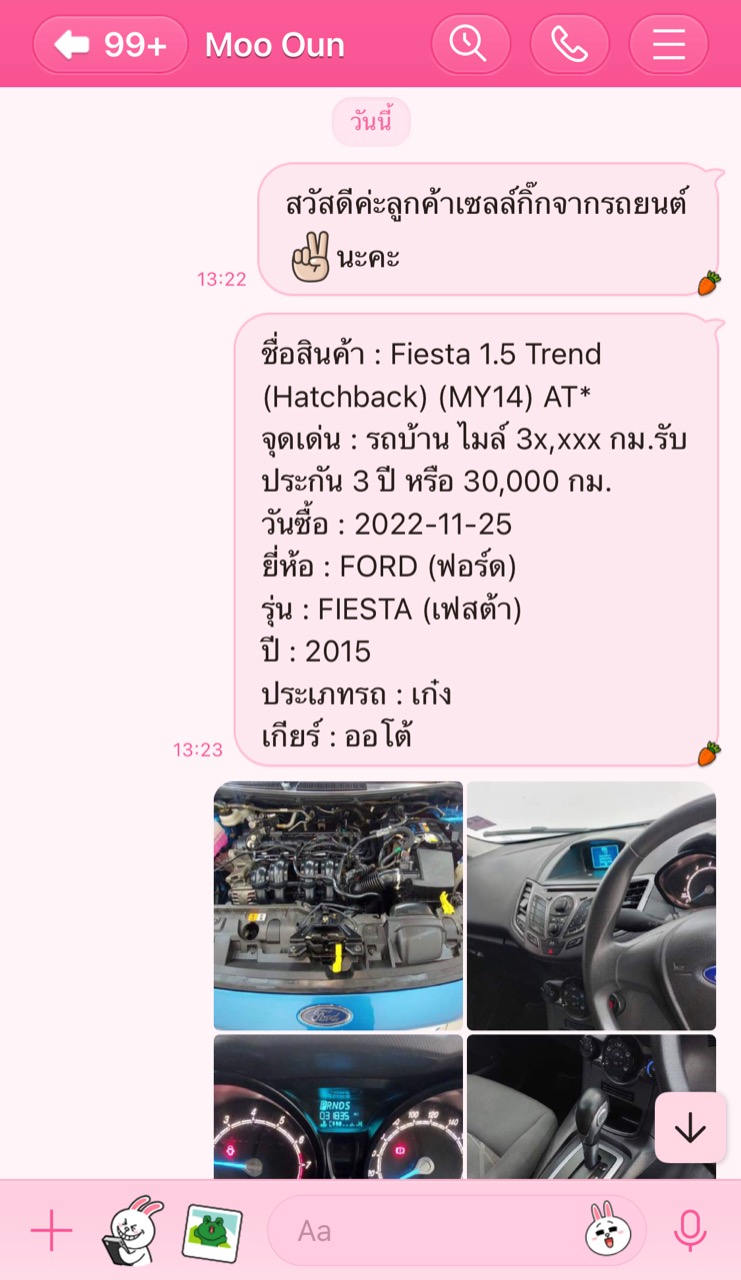The height and width of the screenshot is (1280, 741).
Task: Open the plus attachment menu
Action: point(51,1231)
